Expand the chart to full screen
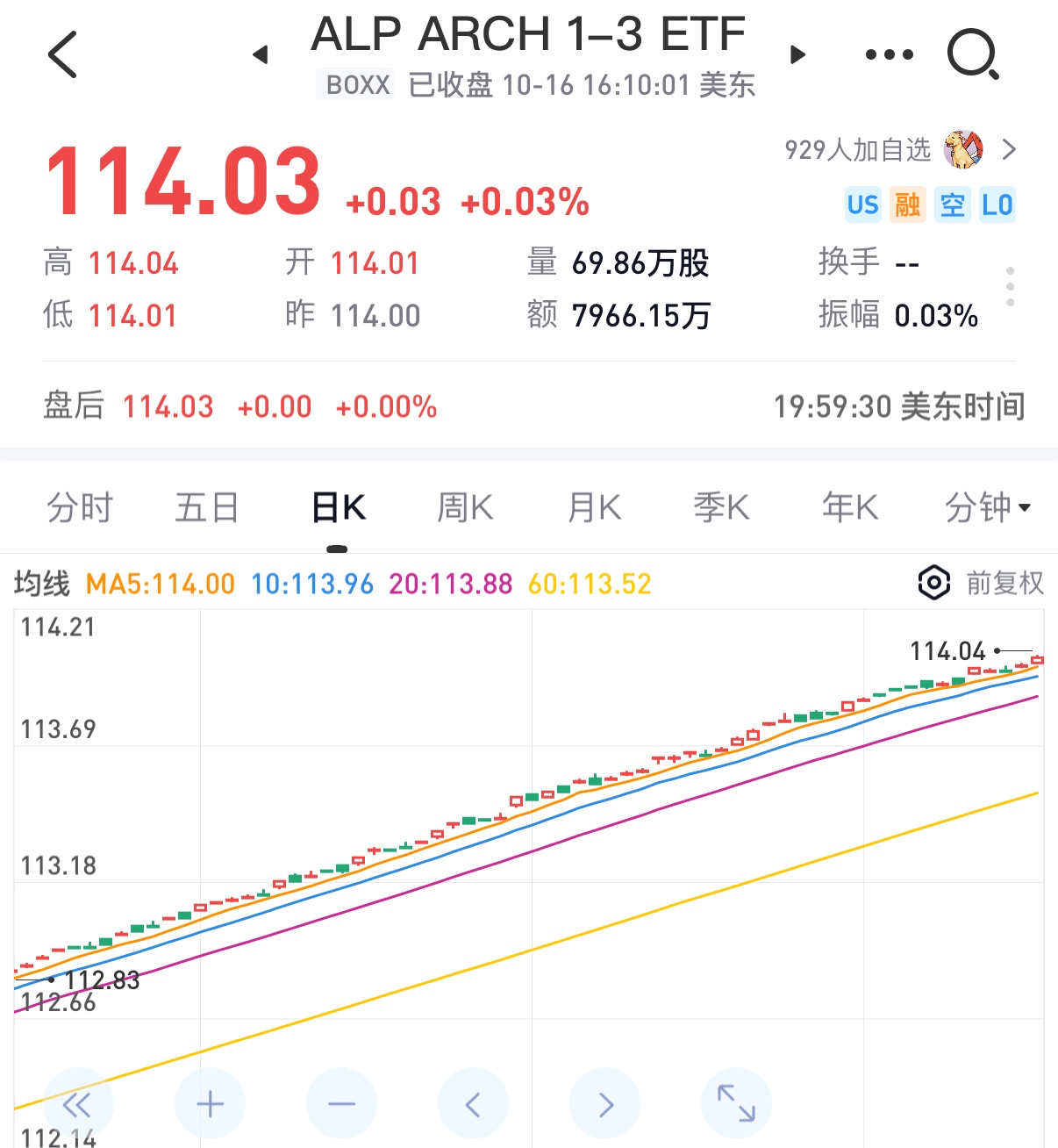This screenshot has height=1148, width=1058. click(x=736, y=1103)
